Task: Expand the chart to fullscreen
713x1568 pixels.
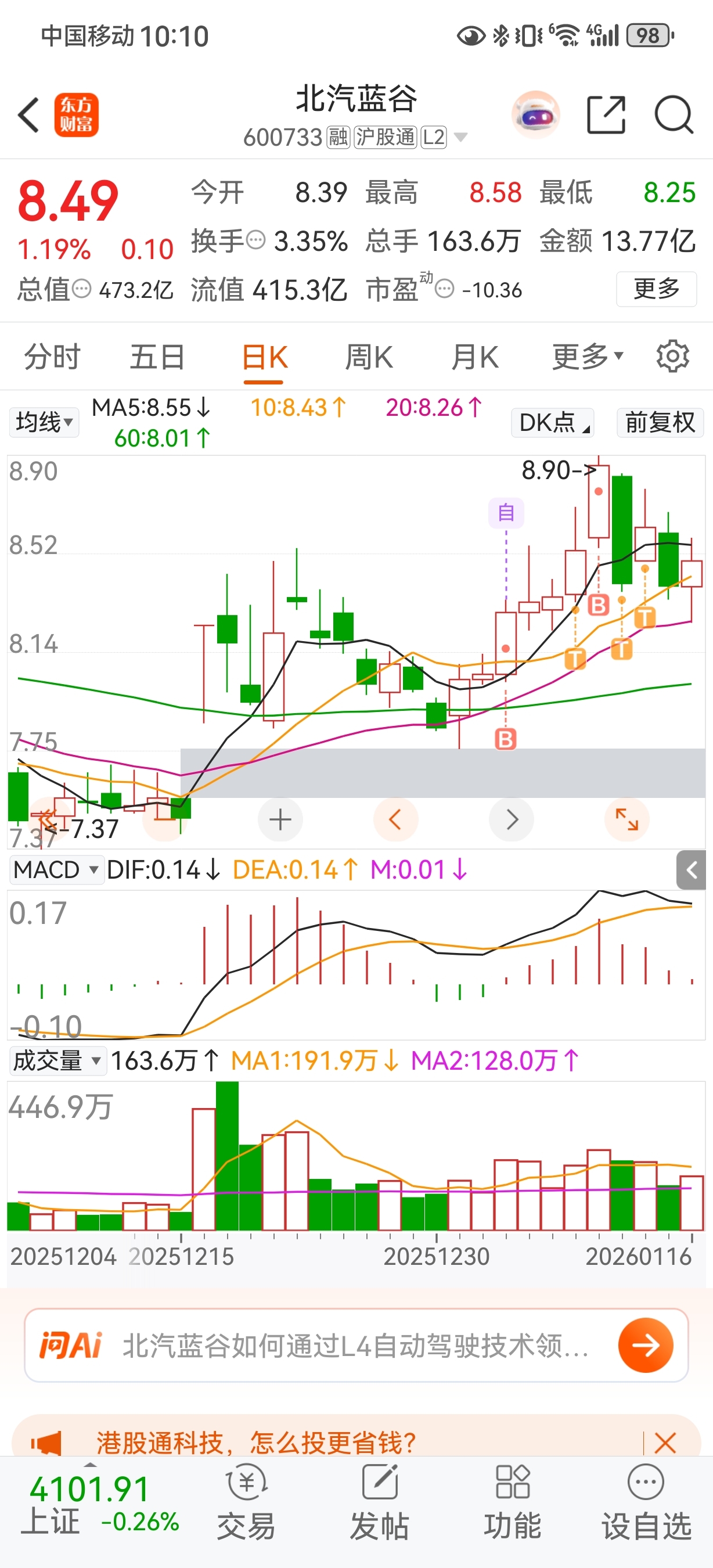Action: [x=626, y=819]
